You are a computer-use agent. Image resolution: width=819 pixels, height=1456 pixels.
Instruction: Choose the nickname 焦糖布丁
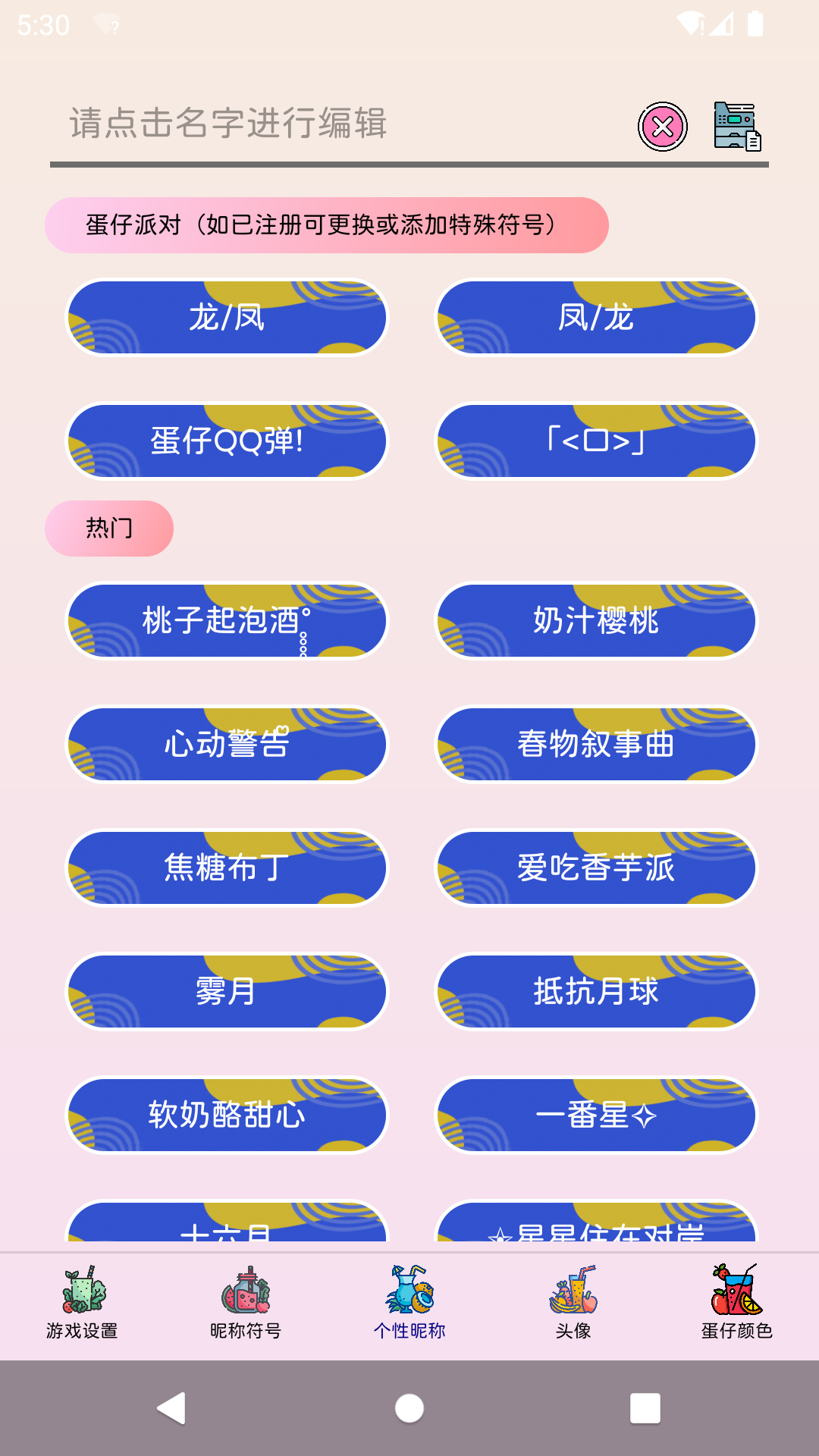227,868
